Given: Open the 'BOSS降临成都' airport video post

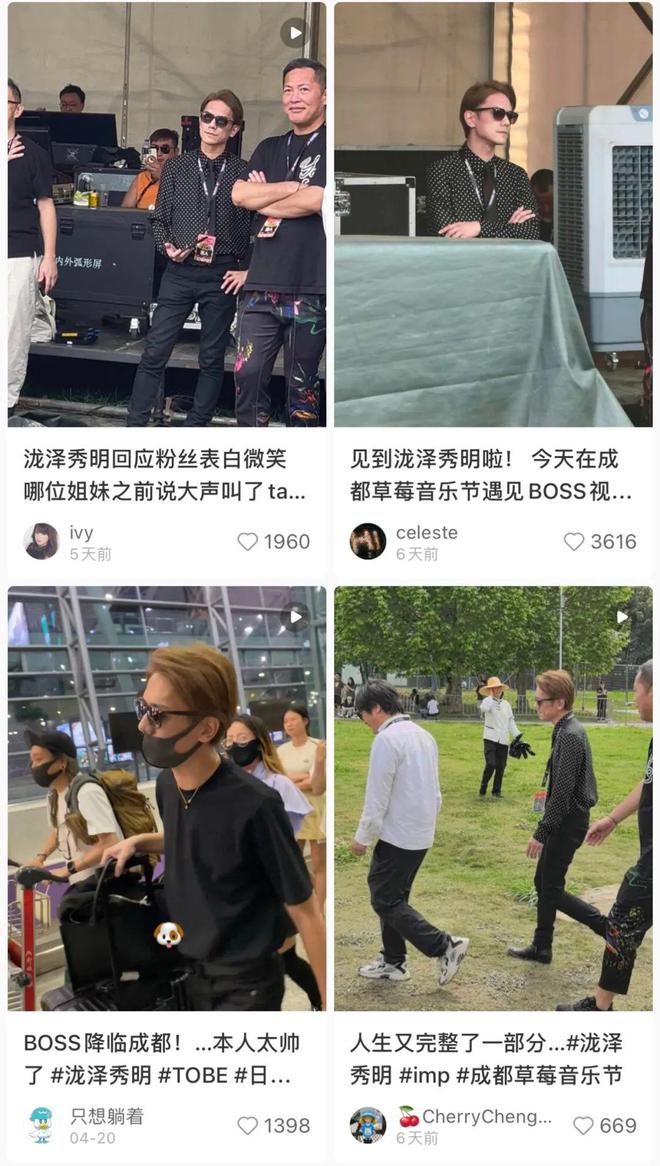Looking at the screenshot, I should click(x=166, y=798).
